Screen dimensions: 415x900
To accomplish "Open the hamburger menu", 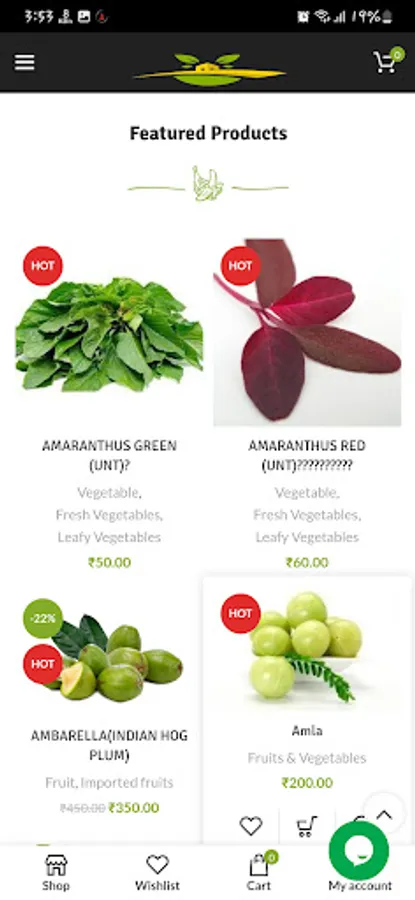I will click(25, 63).
